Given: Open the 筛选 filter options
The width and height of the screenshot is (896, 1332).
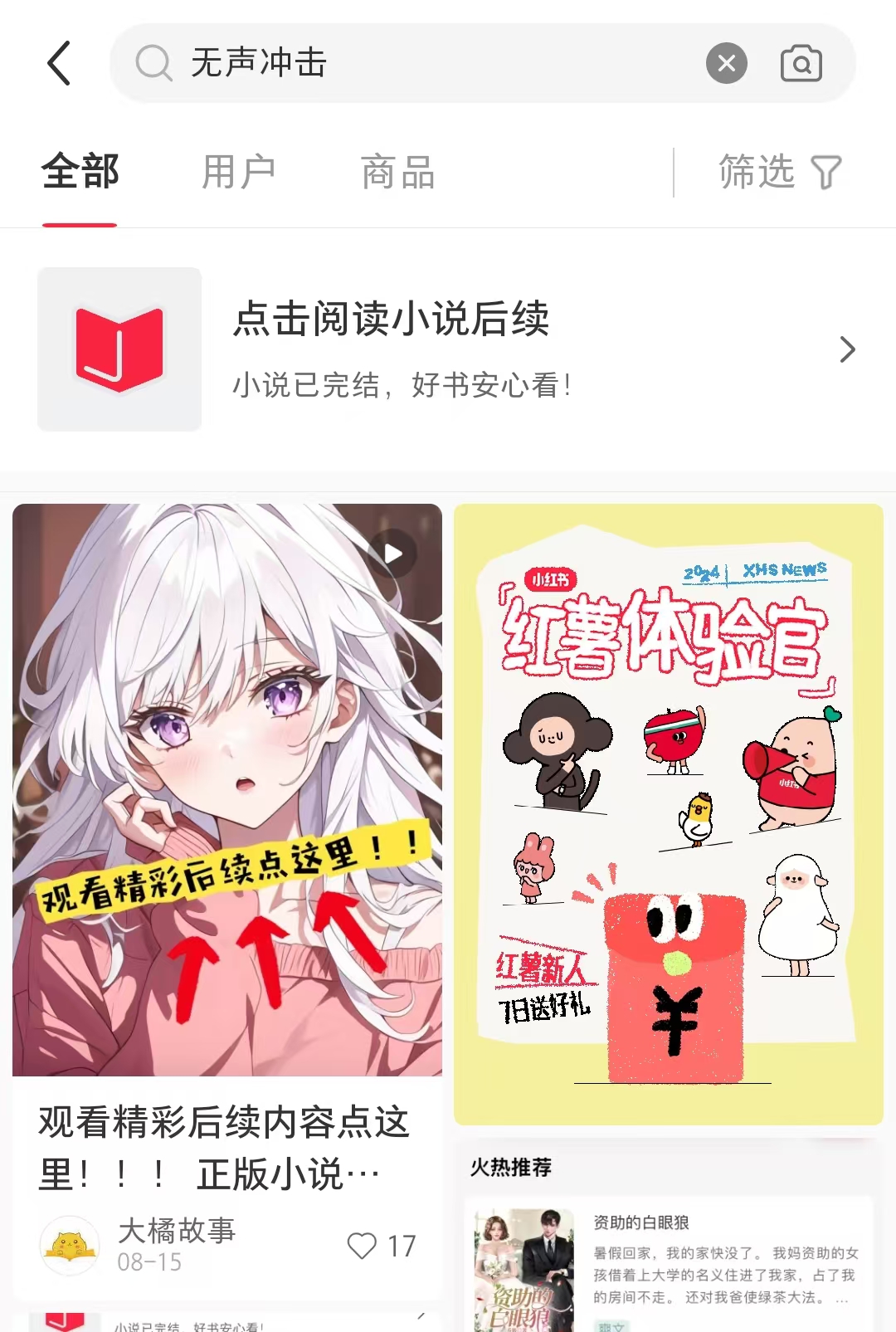Looking at the screenshot, I should pyautogui.click(x=779, y=173).
